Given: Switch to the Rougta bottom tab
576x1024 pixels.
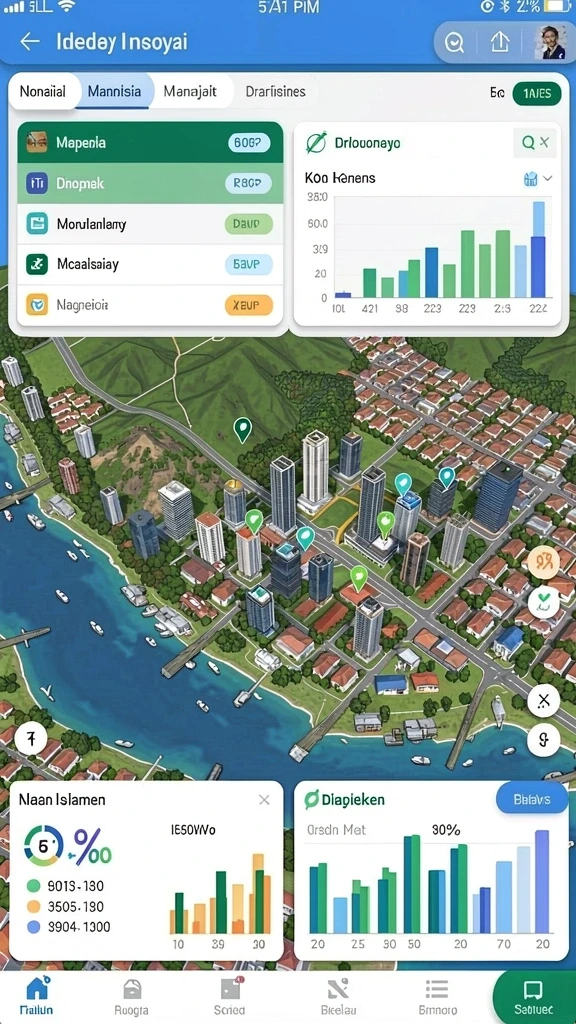Looking at the screenshot, I should [x=133, y=997].
